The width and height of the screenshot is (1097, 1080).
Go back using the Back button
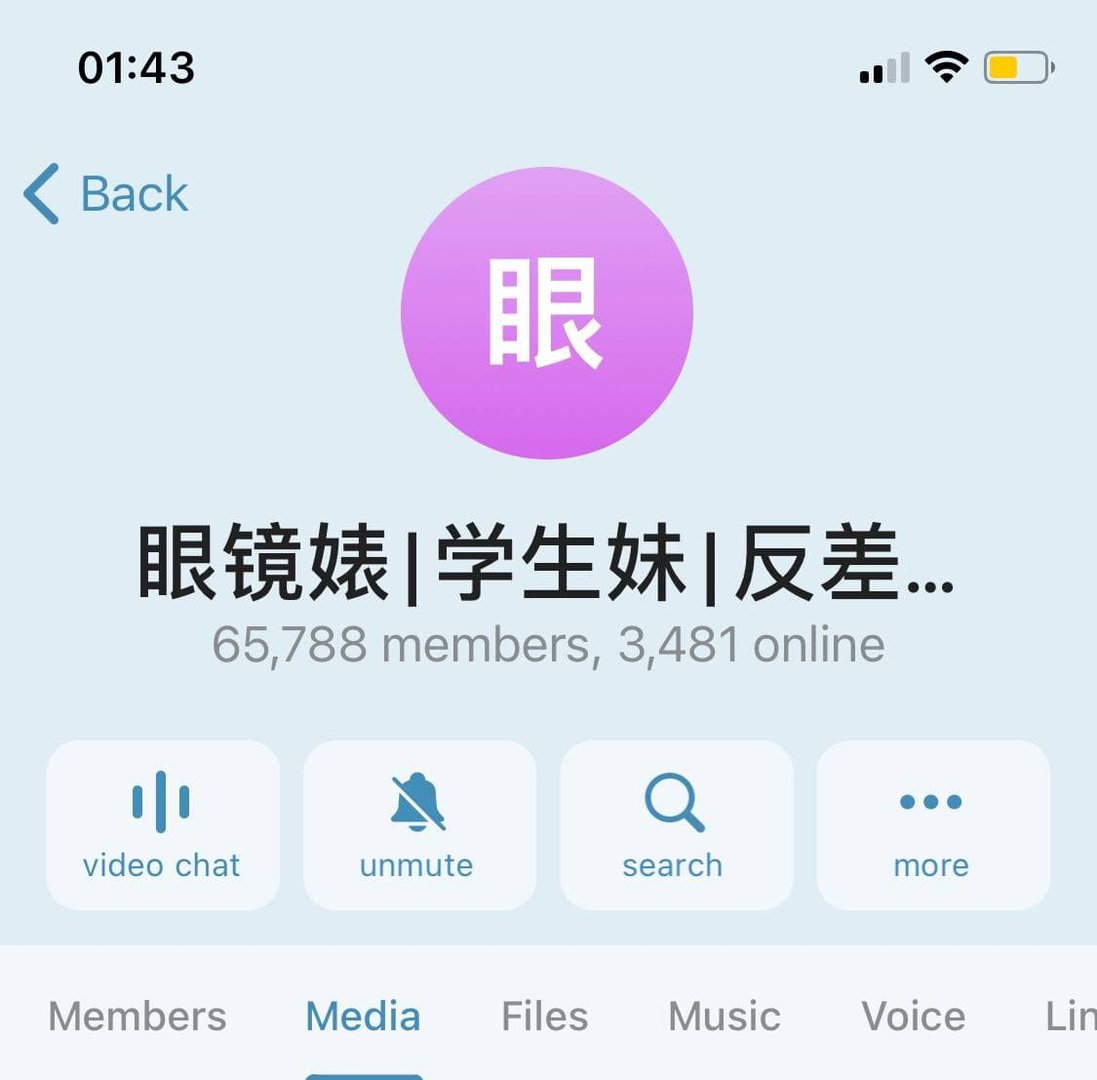pyautogui.click(x=107, y=194)
